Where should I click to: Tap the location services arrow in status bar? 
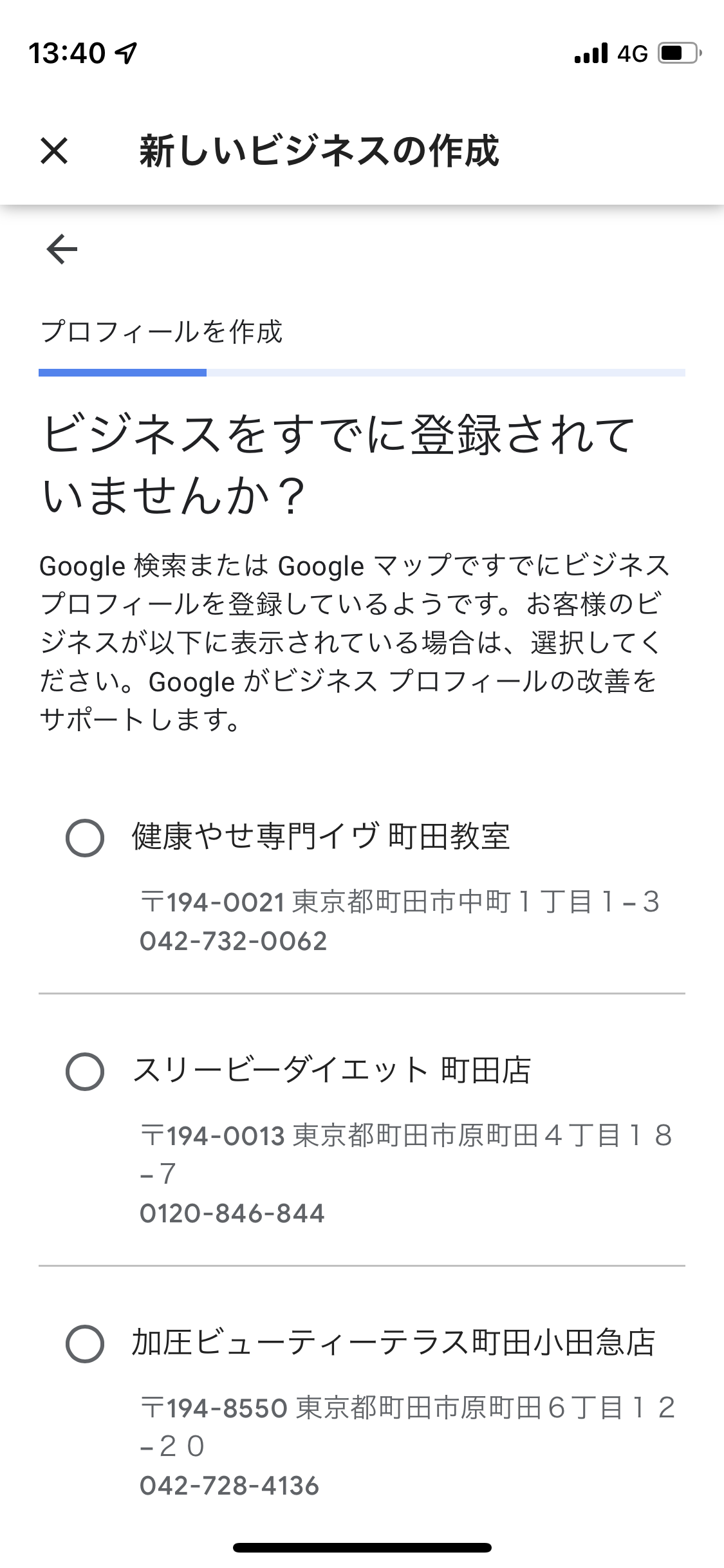124,53
